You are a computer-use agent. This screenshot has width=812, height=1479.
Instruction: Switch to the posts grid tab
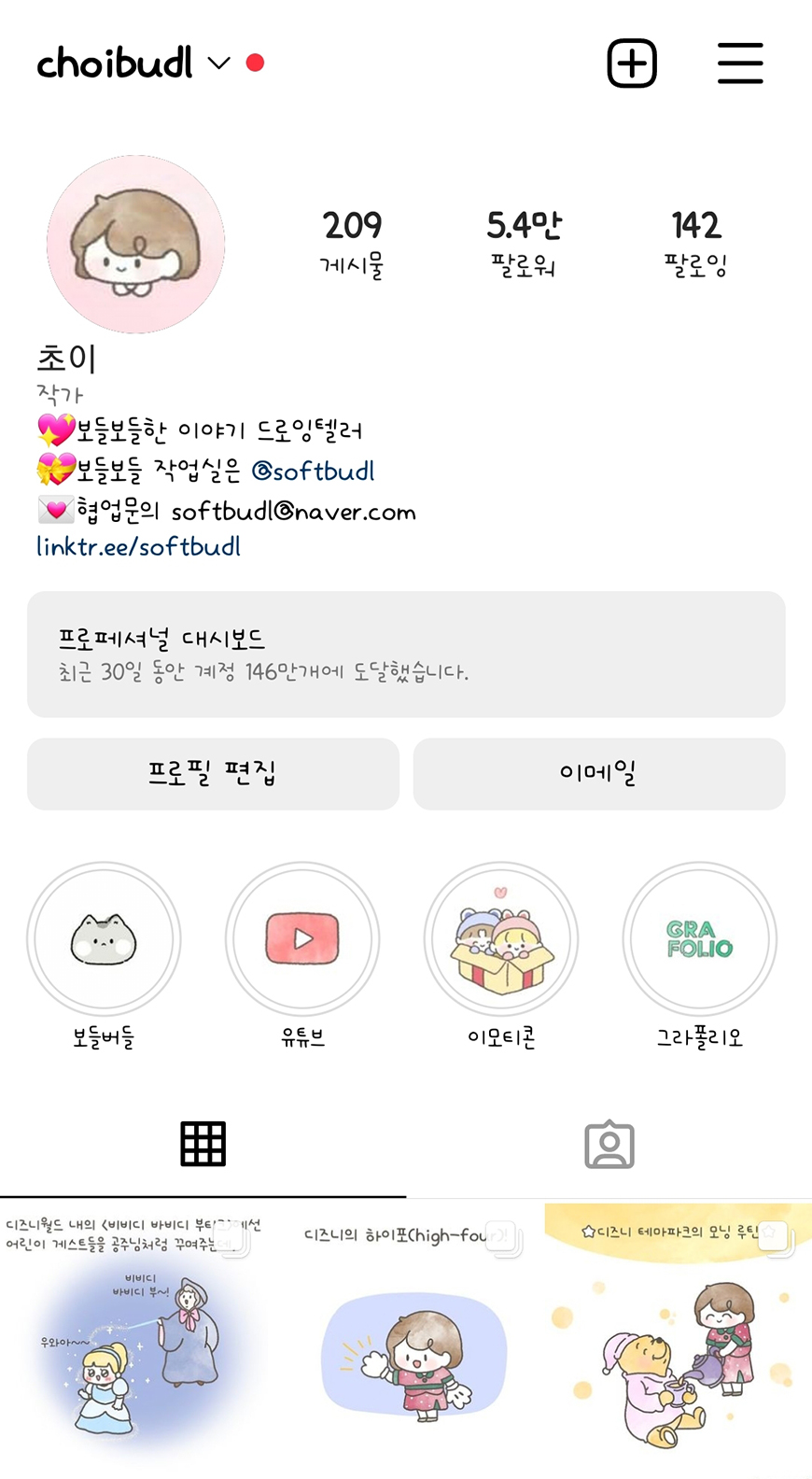(x=203, y=1144)
